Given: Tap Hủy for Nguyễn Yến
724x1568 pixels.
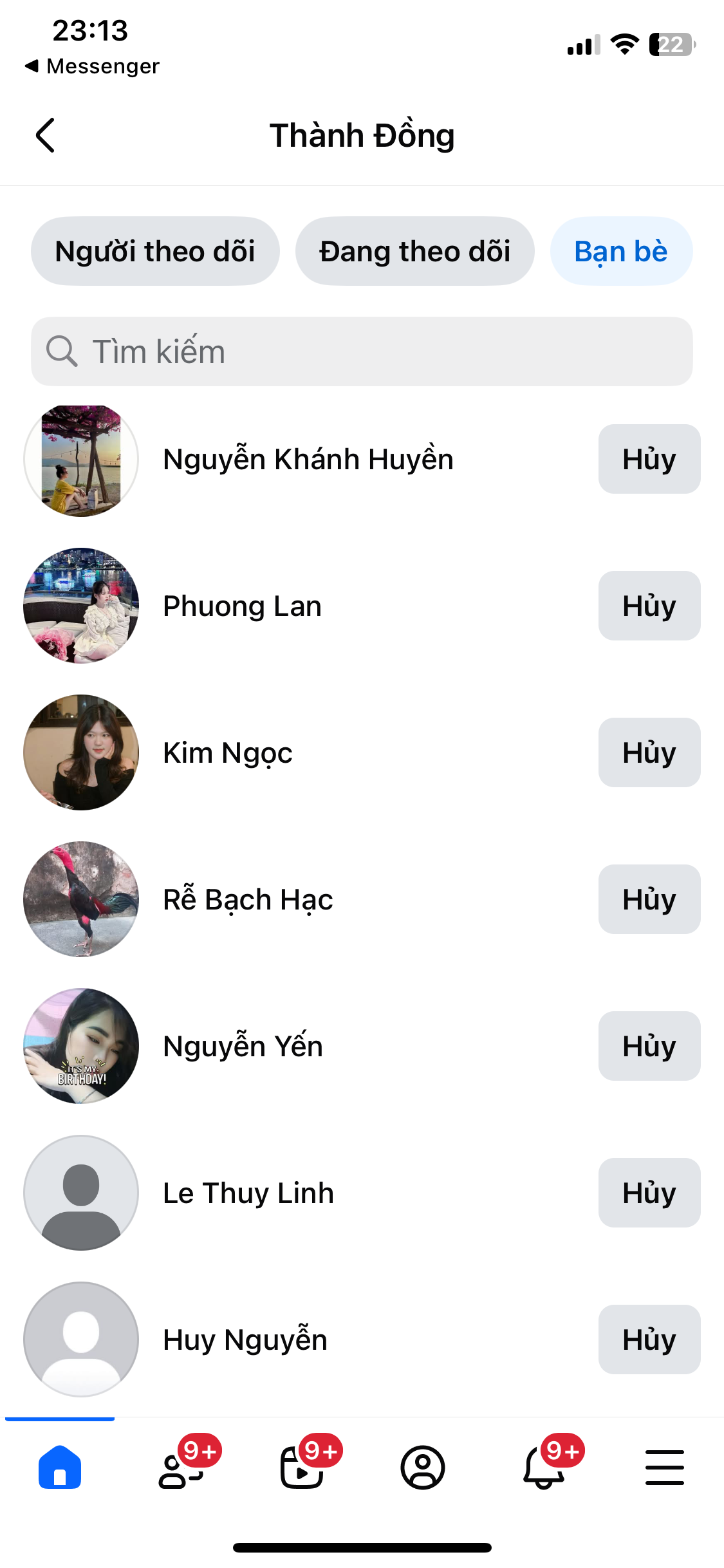Looking at the screenshot, I should pyautogui.click(x=649, y=1046).
